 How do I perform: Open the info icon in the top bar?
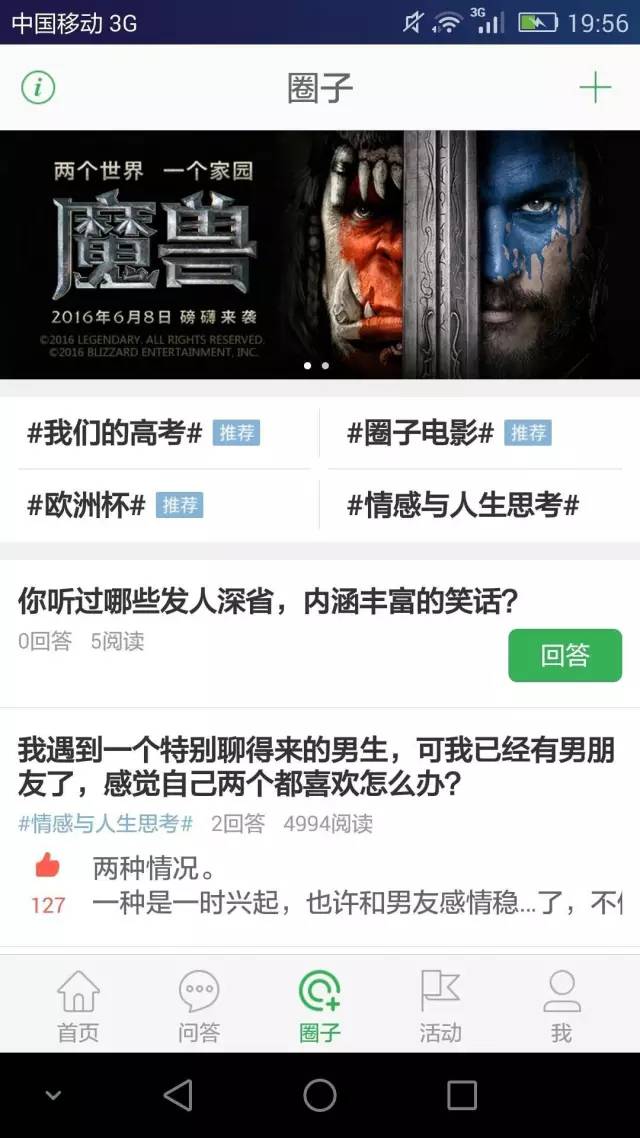coord(38,89)
